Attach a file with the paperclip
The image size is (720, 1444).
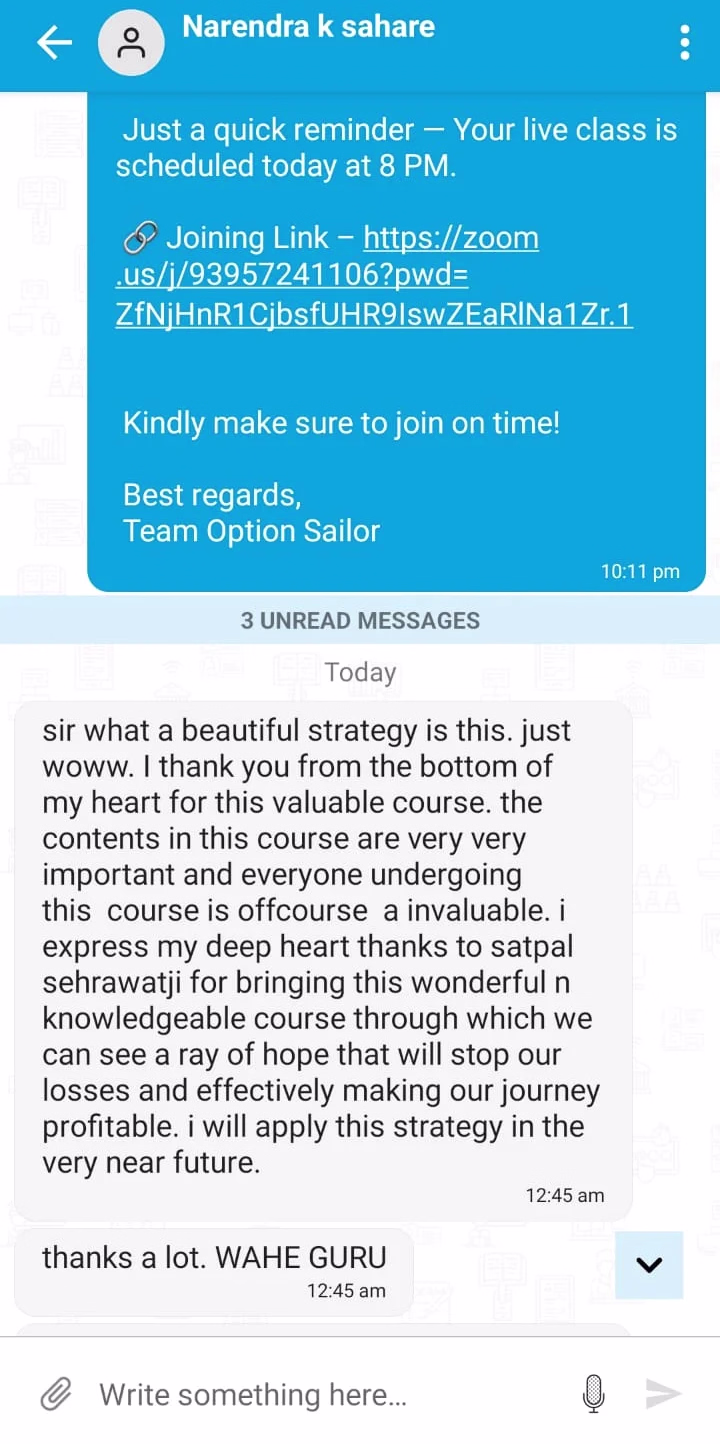click(x=56, y=1393)
